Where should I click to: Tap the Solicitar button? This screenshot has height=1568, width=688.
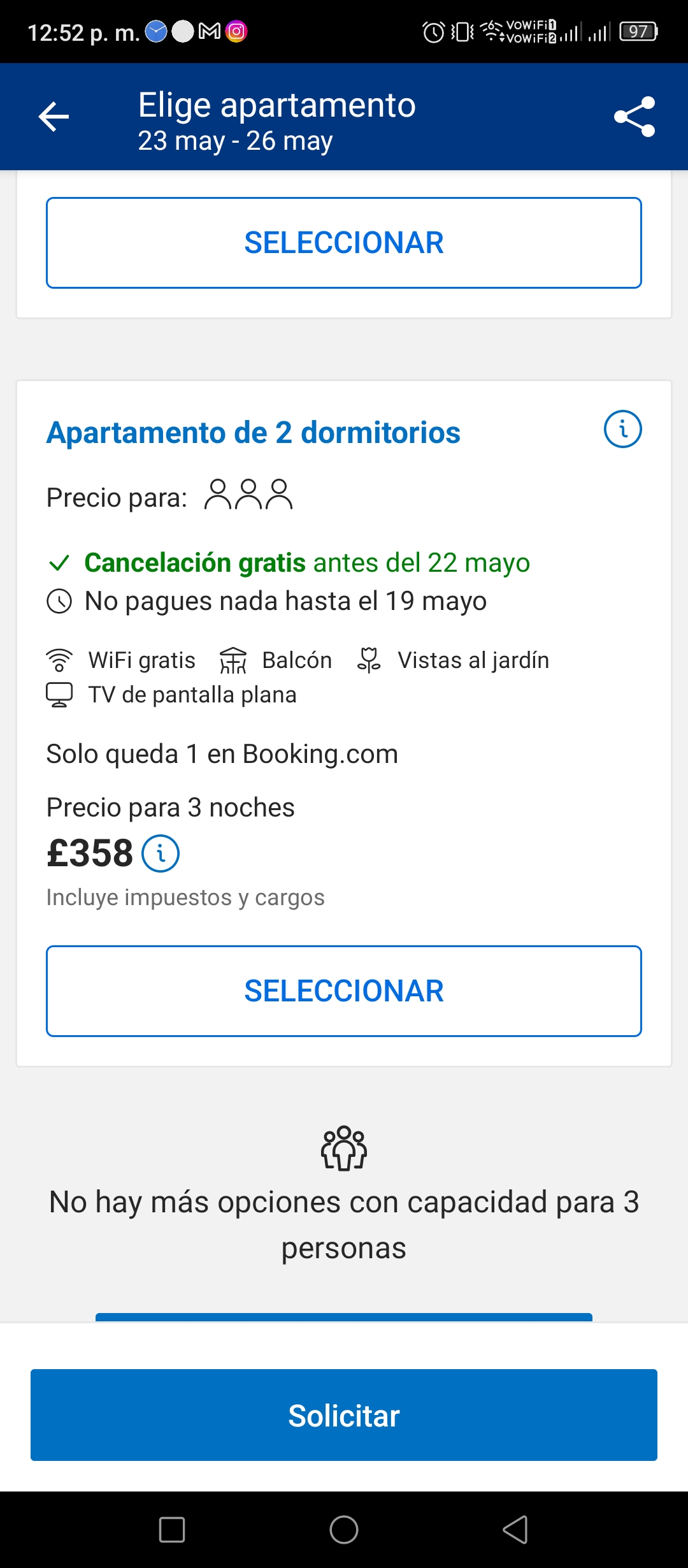tap(344, 1415)
